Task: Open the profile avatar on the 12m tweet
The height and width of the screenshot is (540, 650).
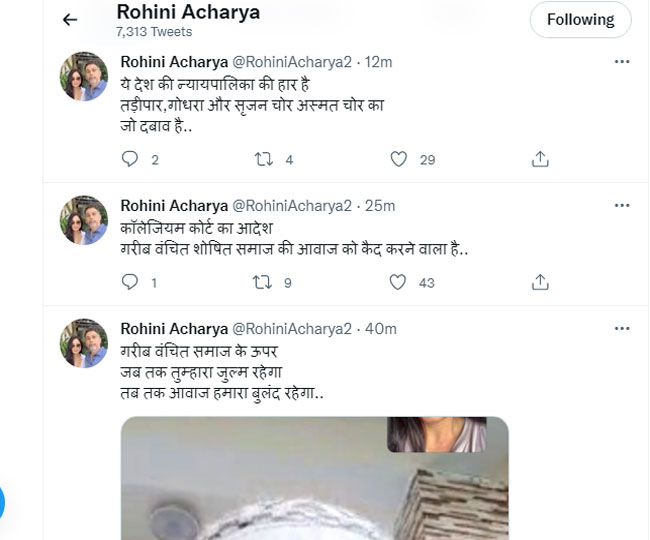Action: click(x=84, y=76)
